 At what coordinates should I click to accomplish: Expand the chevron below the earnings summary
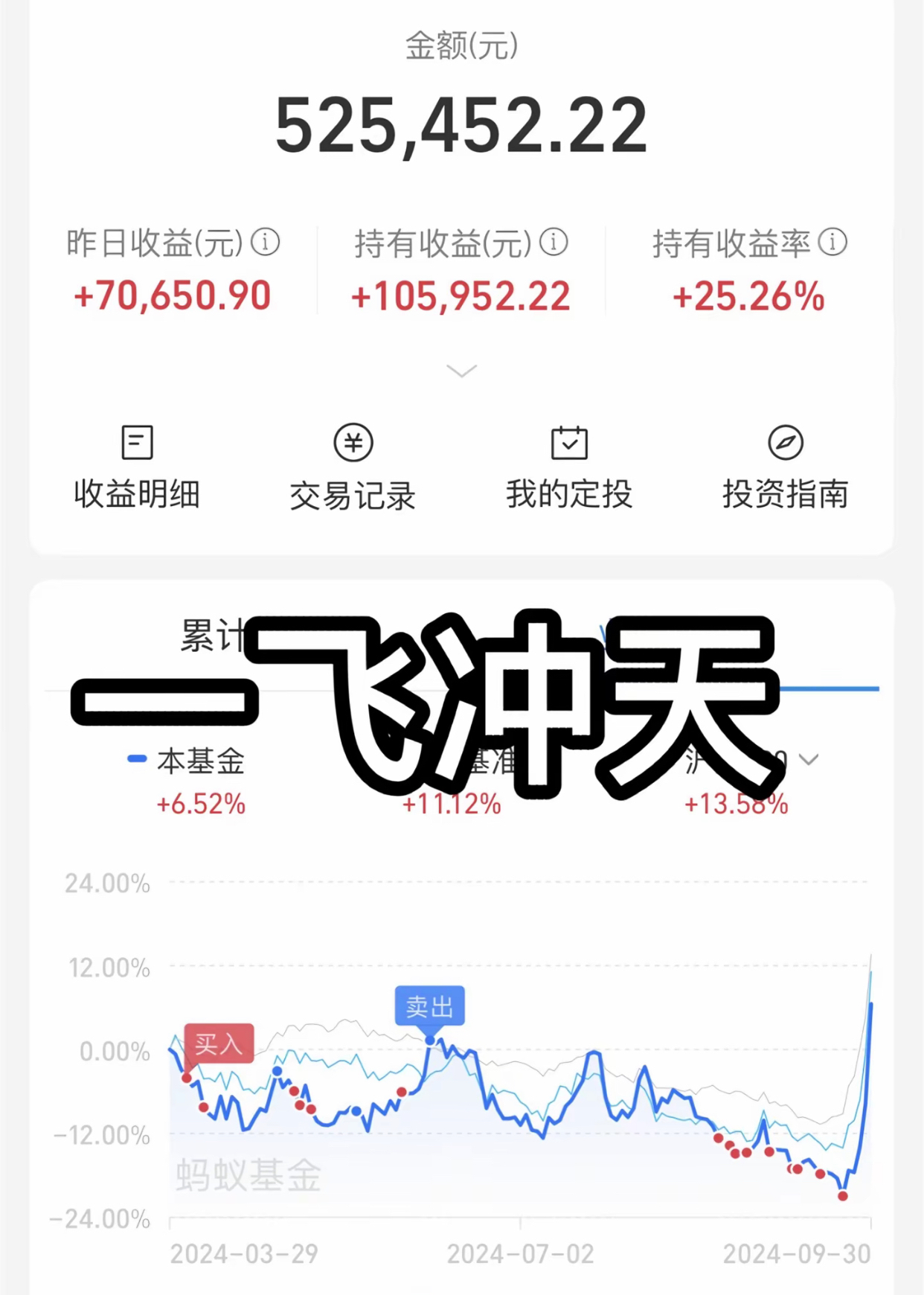461,370
